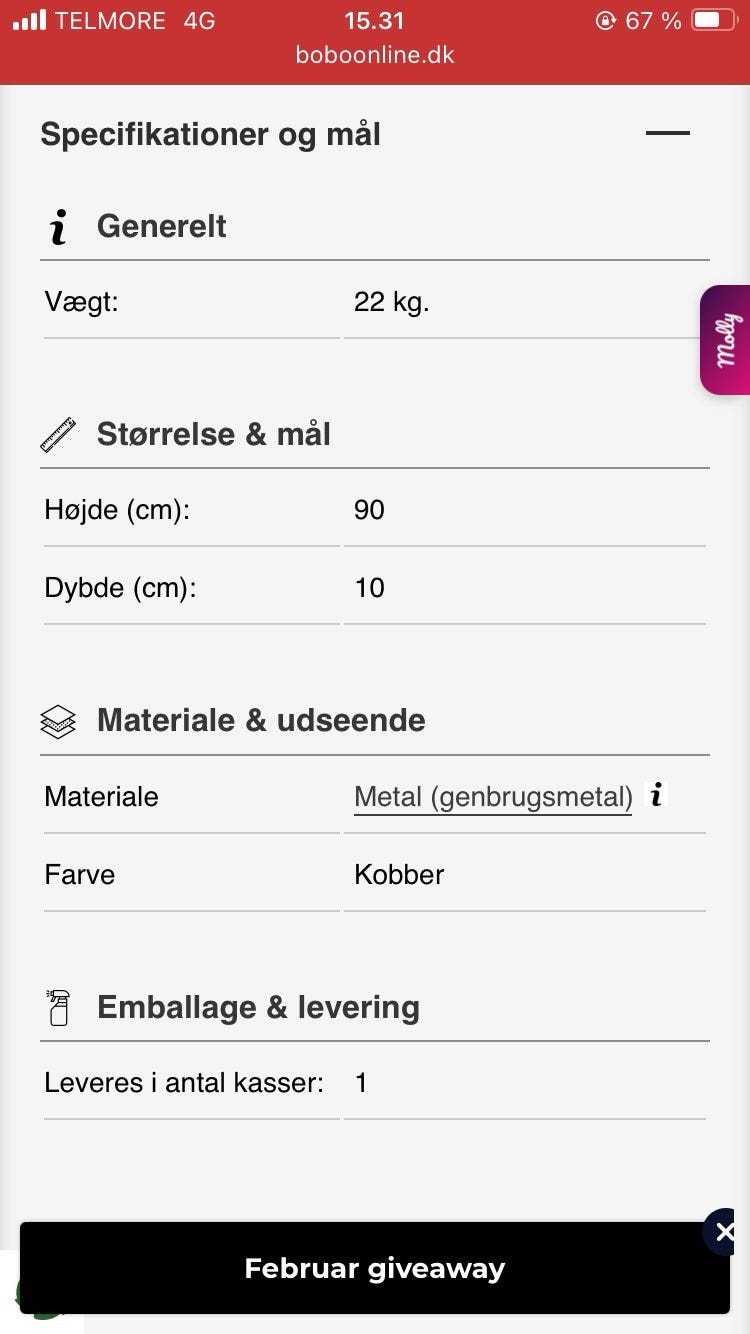Tap the ruler icon beside Størrelse & mål
This screenshot has height=1334, width=750.
[x=58, y=434]
